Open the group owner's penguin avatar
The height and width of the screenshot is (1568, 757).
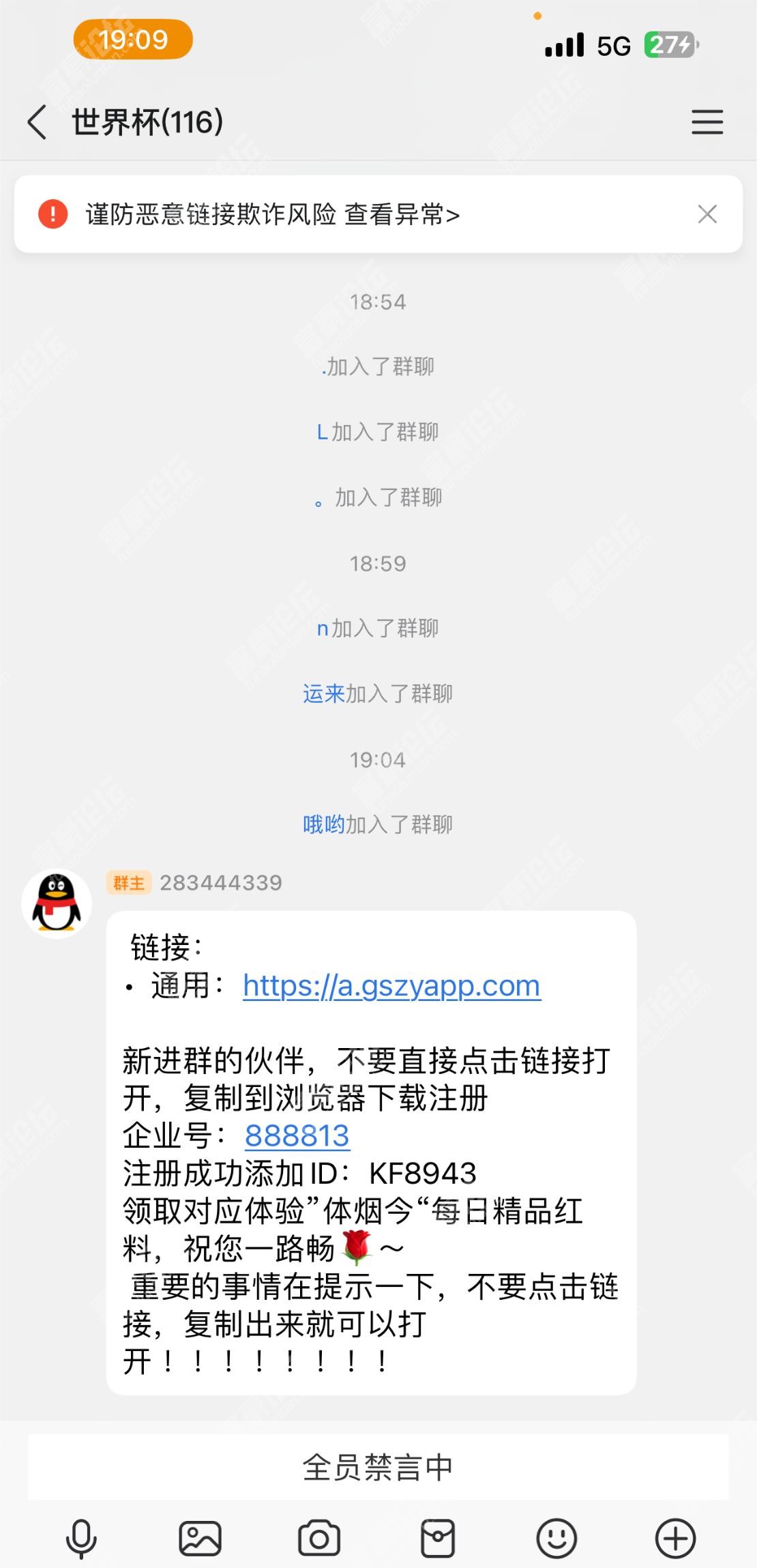[x=57, y=903]
